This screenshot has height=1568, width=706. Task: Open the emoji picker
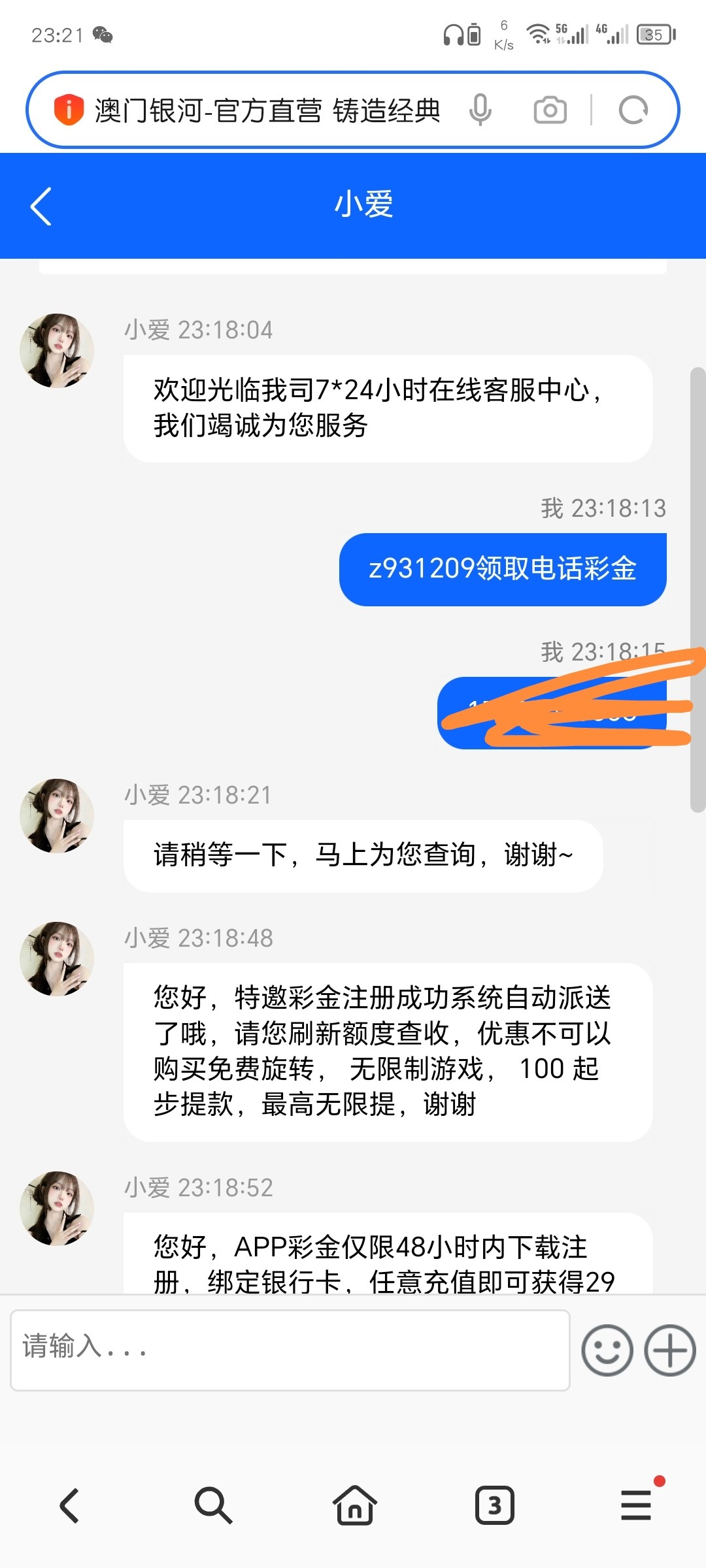tap(607, 1350)
